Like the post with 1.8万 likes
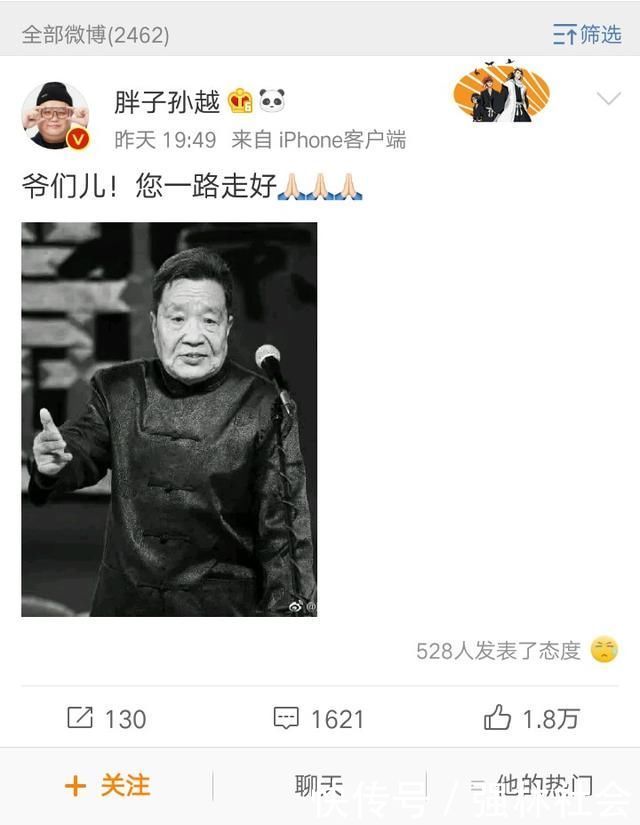Image resolution: width=640 pixels, height=825 pixels. pyautogui.click(x=531, y=718)
